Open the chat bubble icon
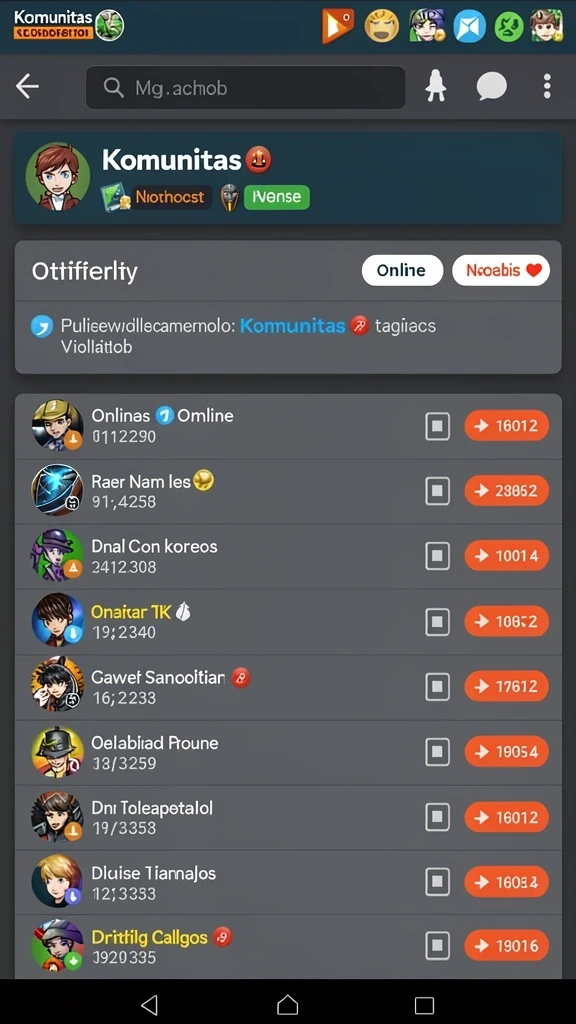Image resolution: width=576 pixels, height=1024 pixels. pos(491,86)
